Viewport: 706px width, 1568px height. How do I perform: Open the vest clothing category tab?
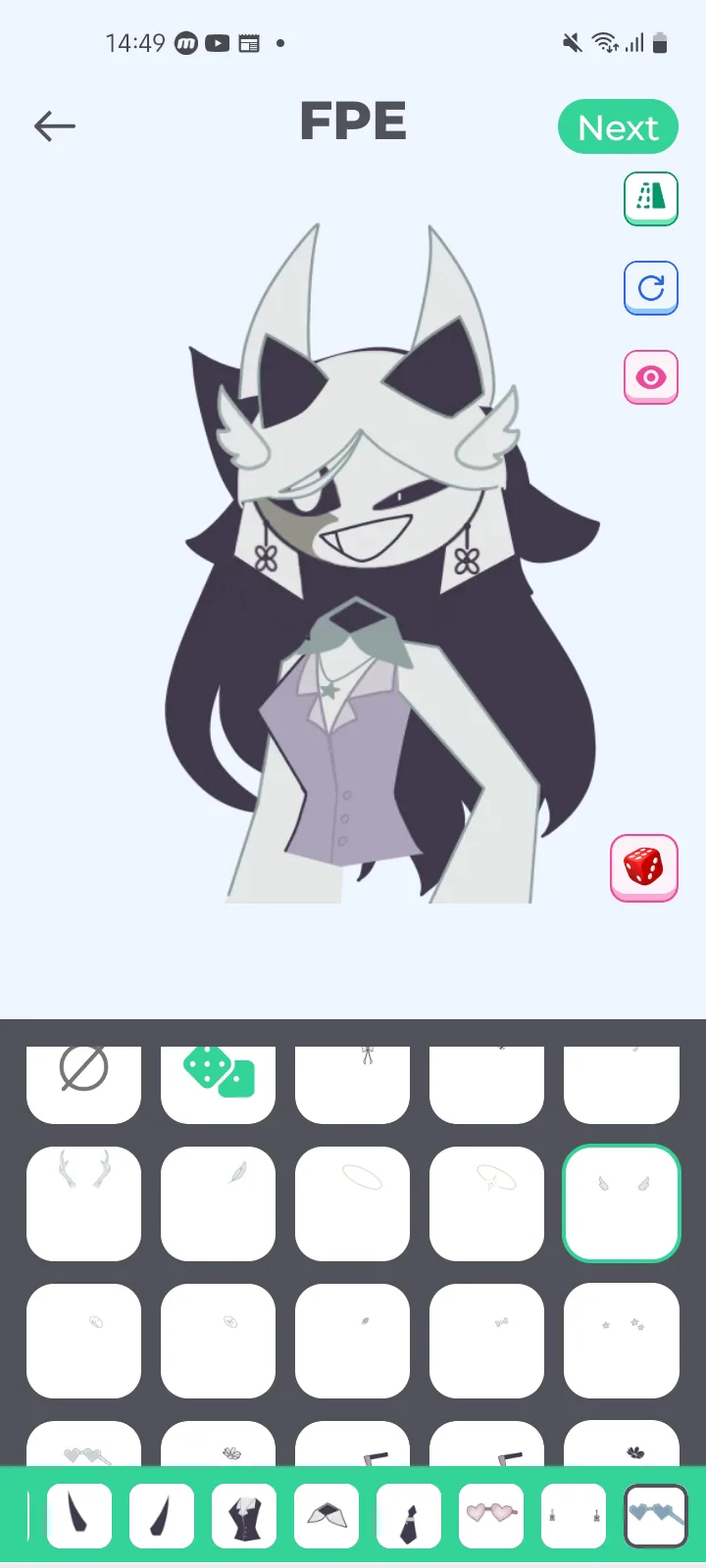(x=244, y=1517)
